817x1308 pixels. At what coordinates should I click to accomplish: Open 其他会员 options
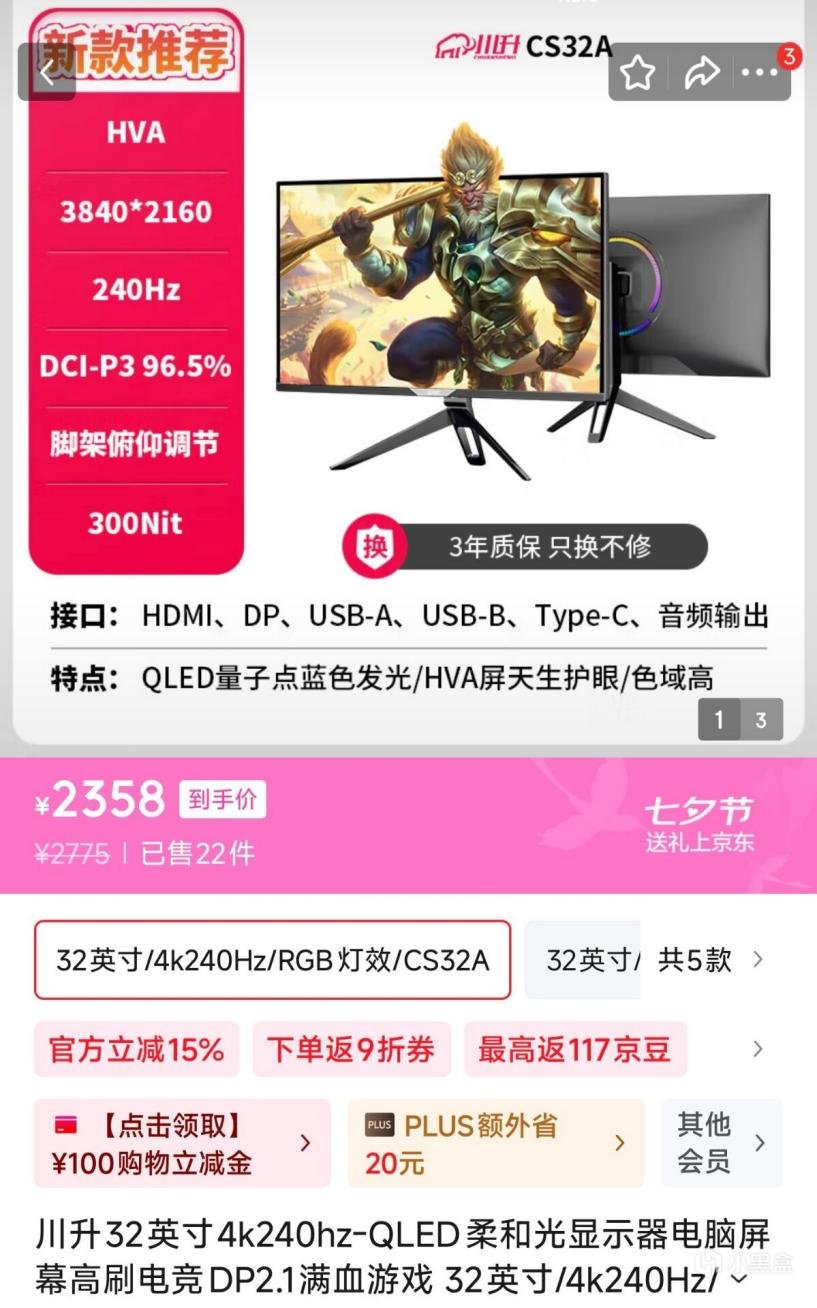[721, 1143]
